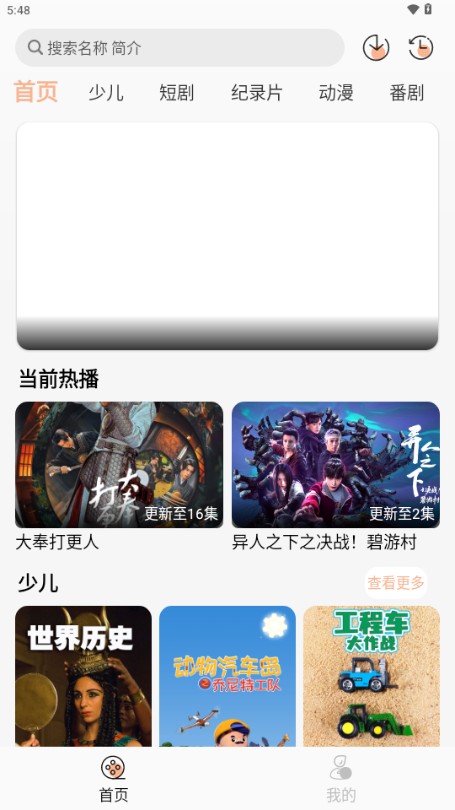Select the 番剧 tab
Image resolution: width=455 pixels, height=810 pixels.
[x=407, y=93]
